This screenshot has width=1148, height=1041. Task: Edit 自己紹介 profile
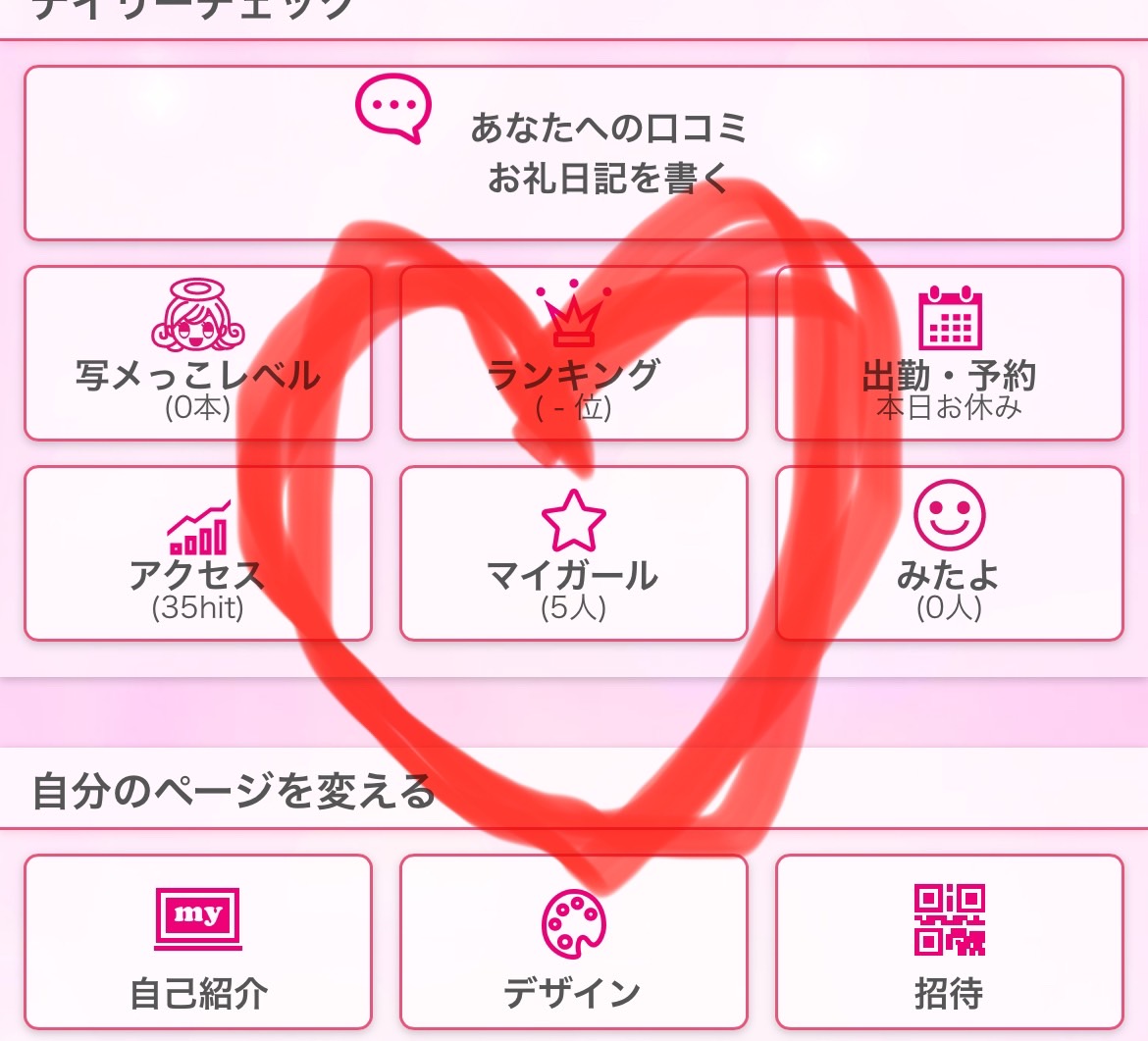198,940
